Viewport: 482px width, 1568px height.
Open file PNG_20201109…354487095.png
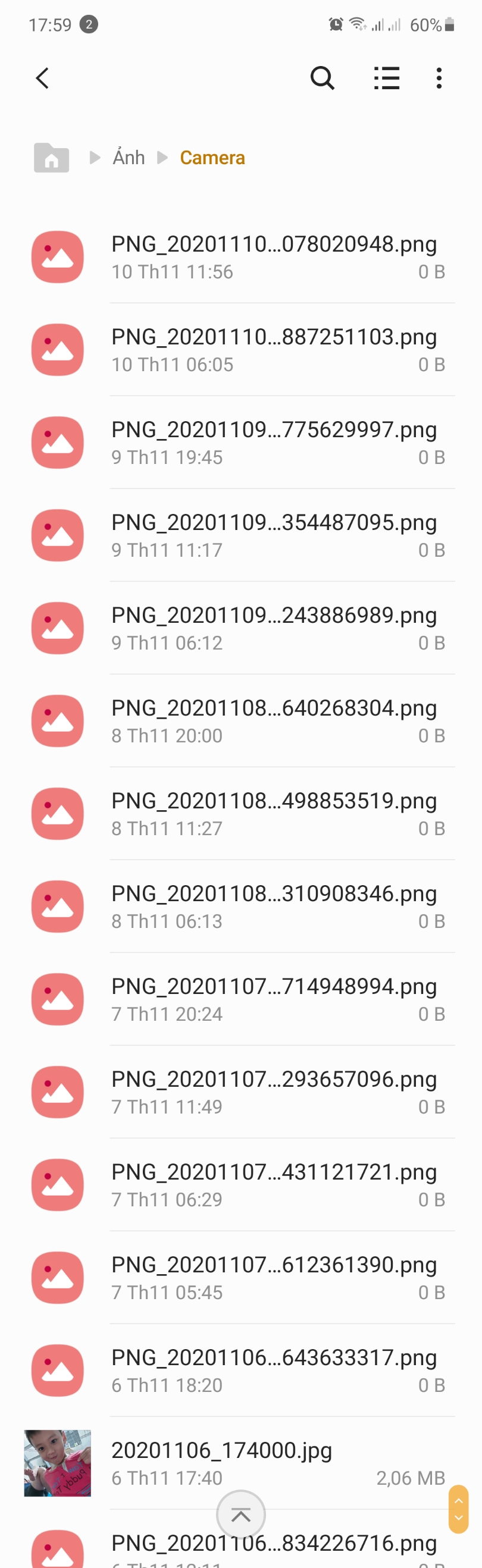point(274,535)
